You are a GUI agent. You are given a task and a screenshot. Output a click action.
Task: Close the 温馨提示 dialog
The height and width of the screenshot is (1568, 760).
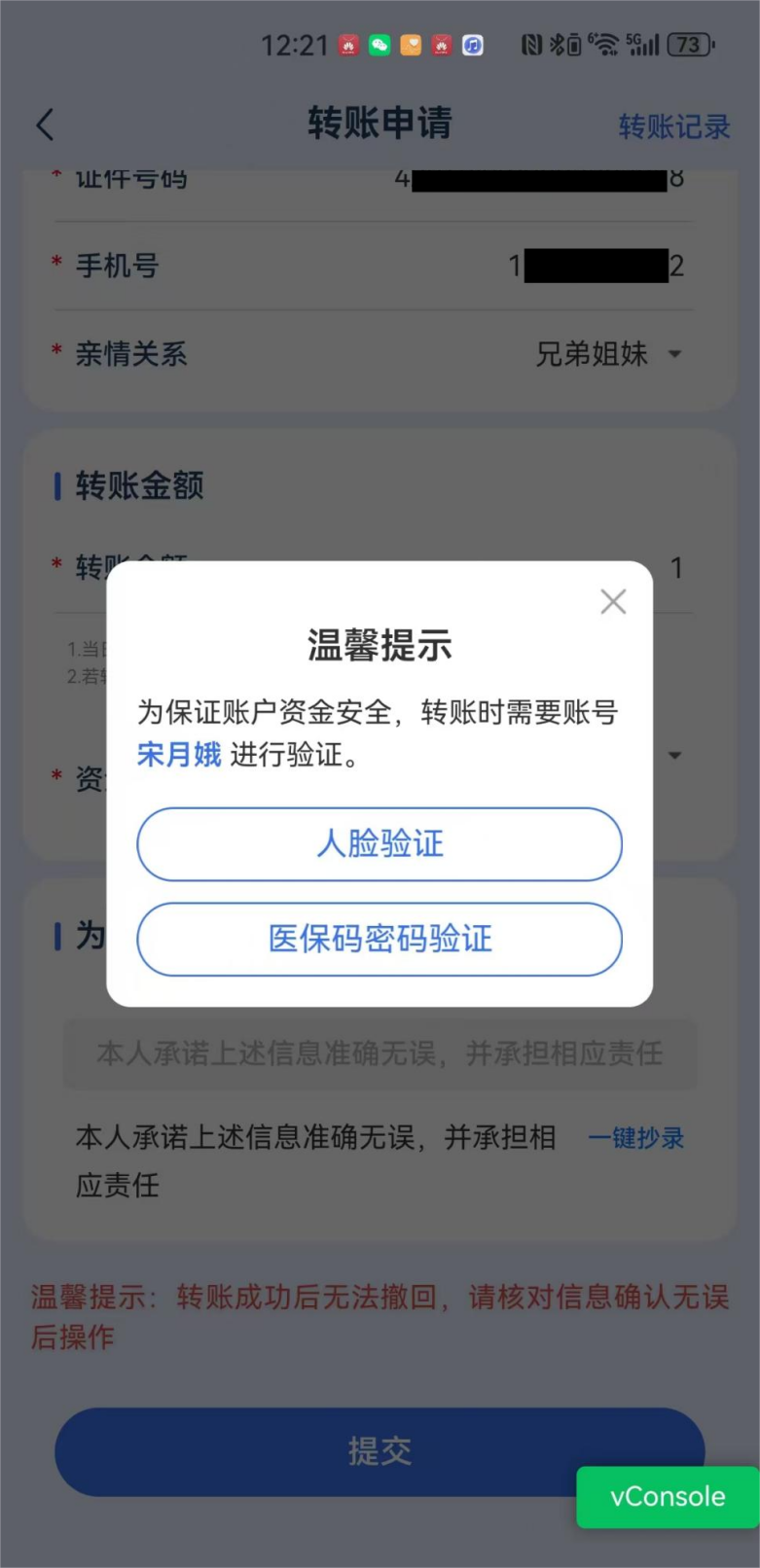pos(613,602)
